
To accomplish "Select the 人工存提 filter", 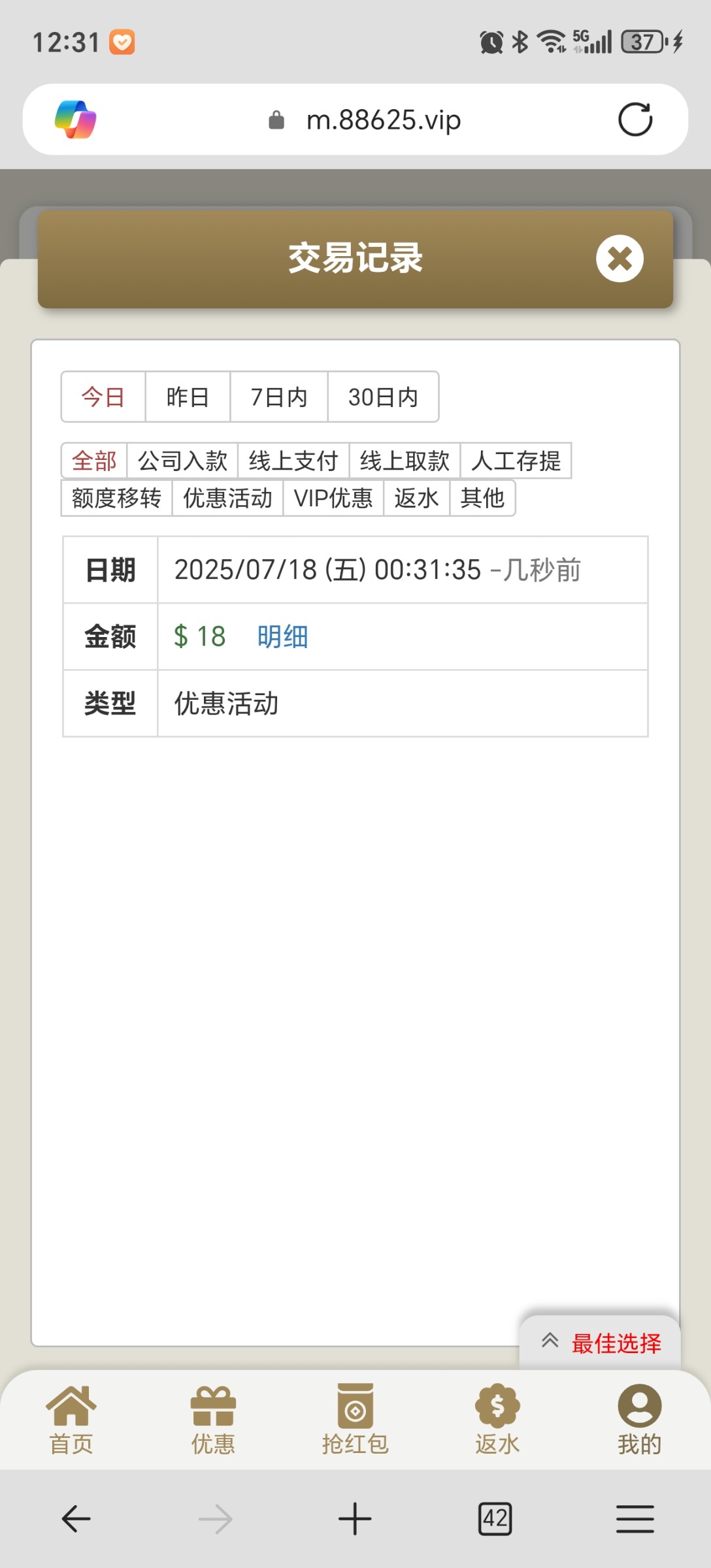I will [516, 461].
